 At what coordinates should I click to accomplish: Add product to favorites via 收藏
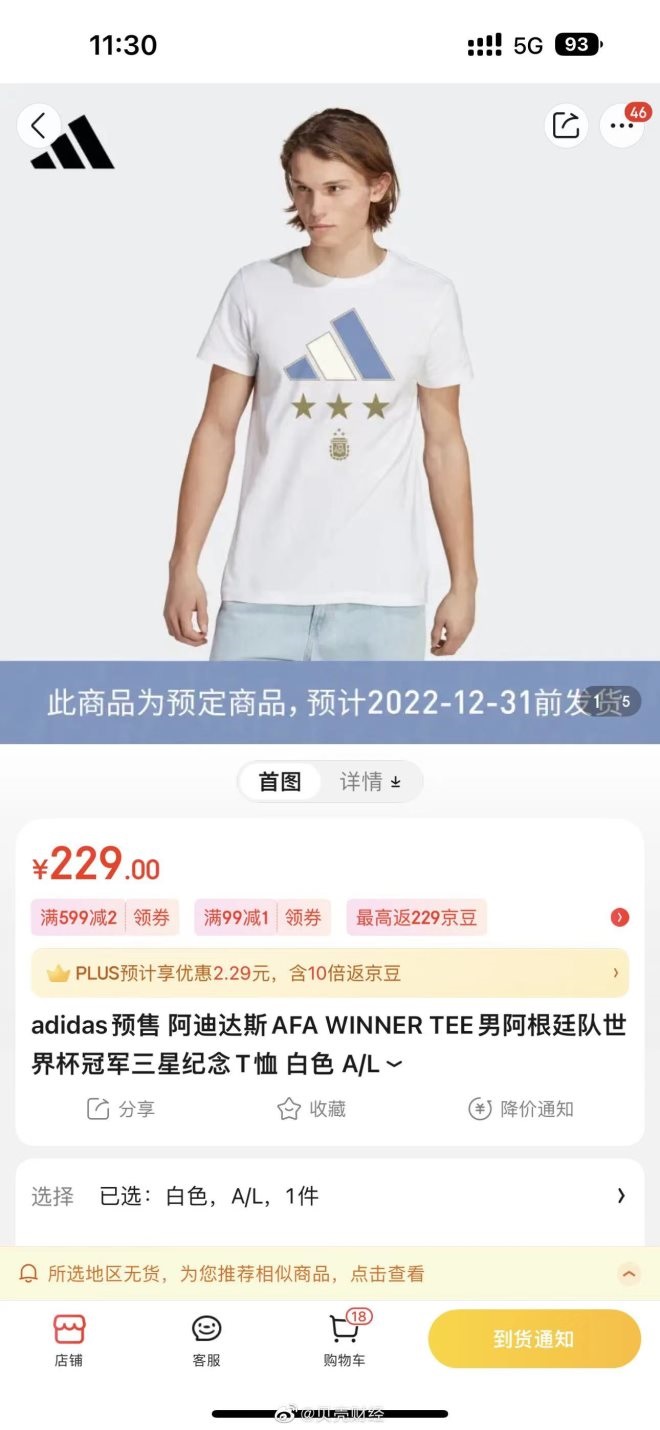tap(311, 1108)
